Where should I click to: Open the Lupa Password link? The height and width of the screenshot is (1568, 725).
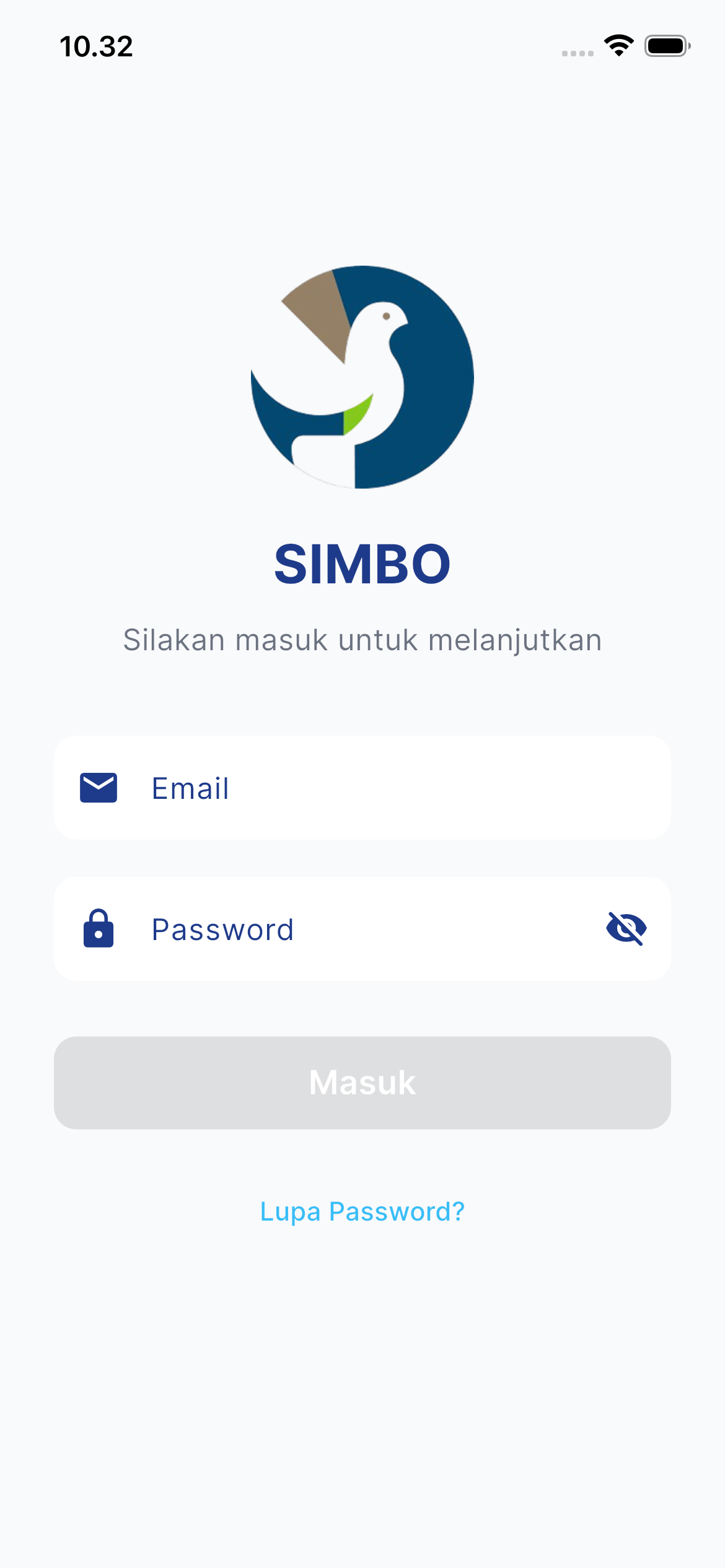tap(362, 1212)
